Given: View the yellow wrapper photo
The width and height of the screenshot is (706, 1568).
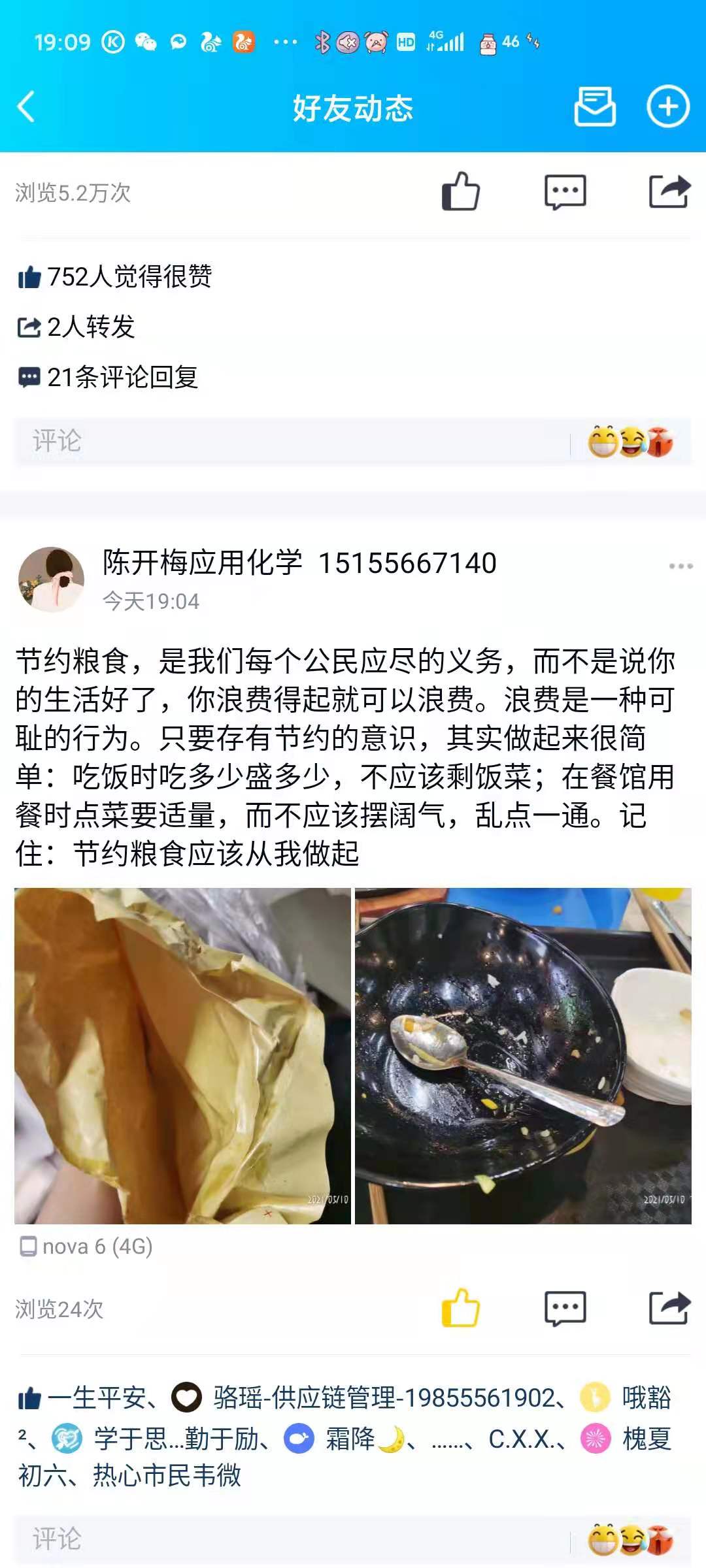Looking at the screenshot, I should tap(182, 1056).
